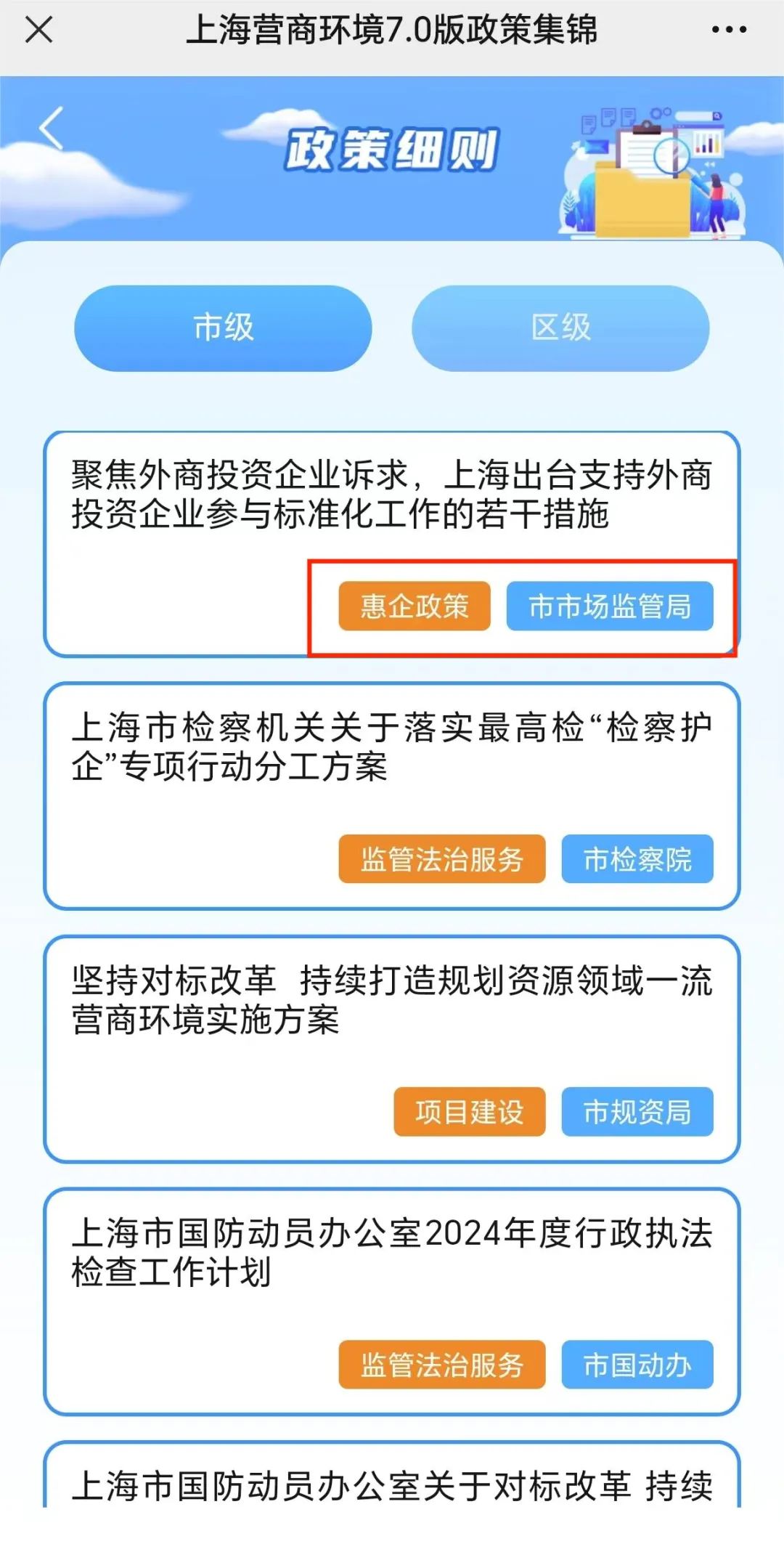Switch to the 区级 tab

click(560, 328)
